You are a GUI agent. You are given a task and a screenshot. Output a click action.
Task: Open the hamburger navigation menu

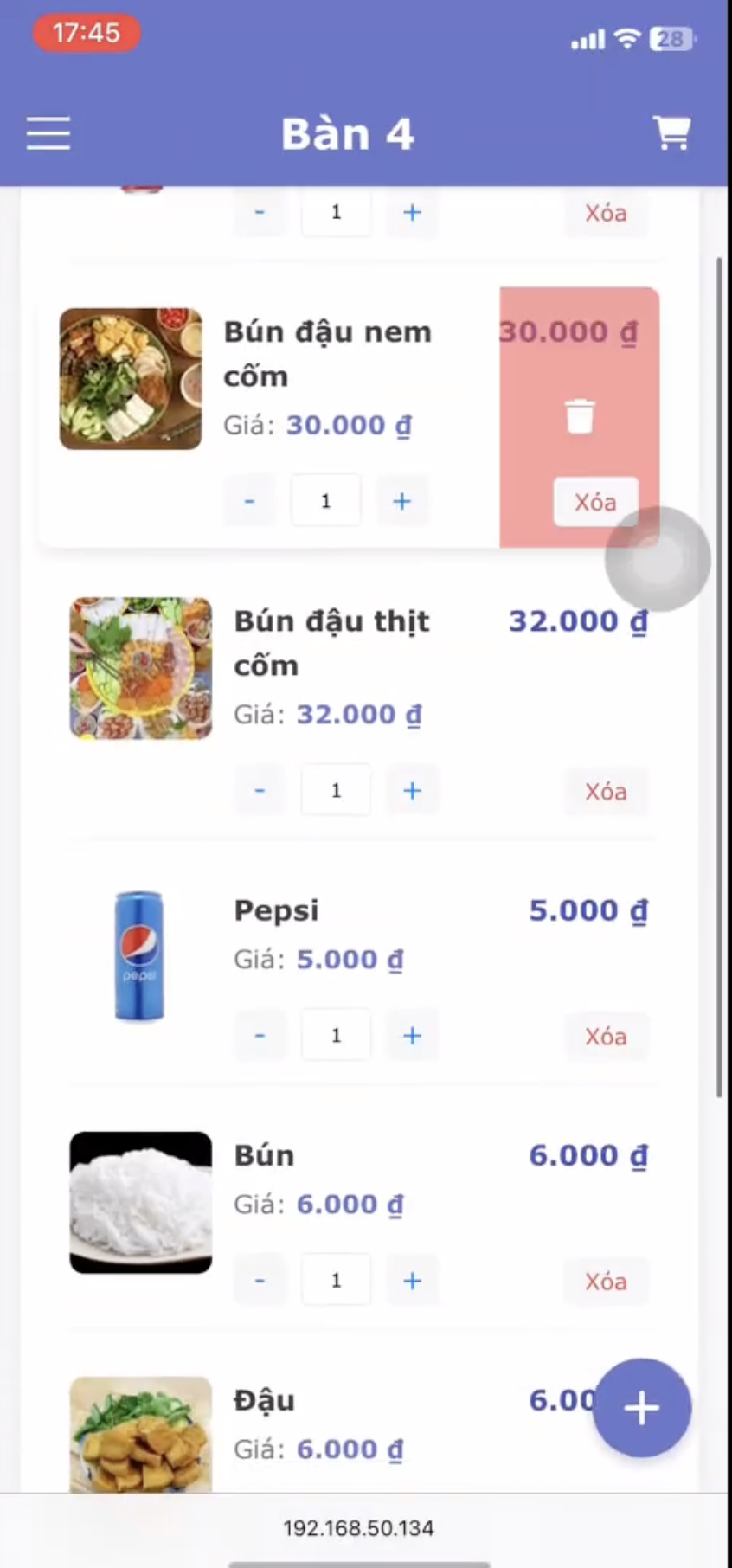point(48,133)
